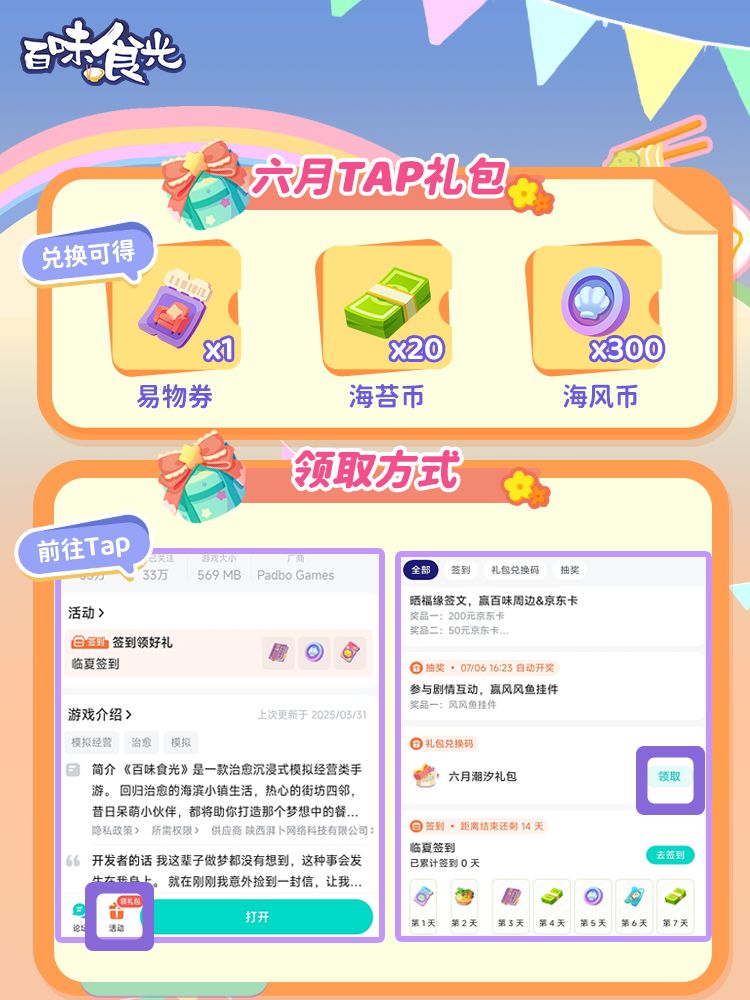Switch to the 抽奖 tab
Viewport: 750px width, 1000px height.
click(x=569, y=570)
